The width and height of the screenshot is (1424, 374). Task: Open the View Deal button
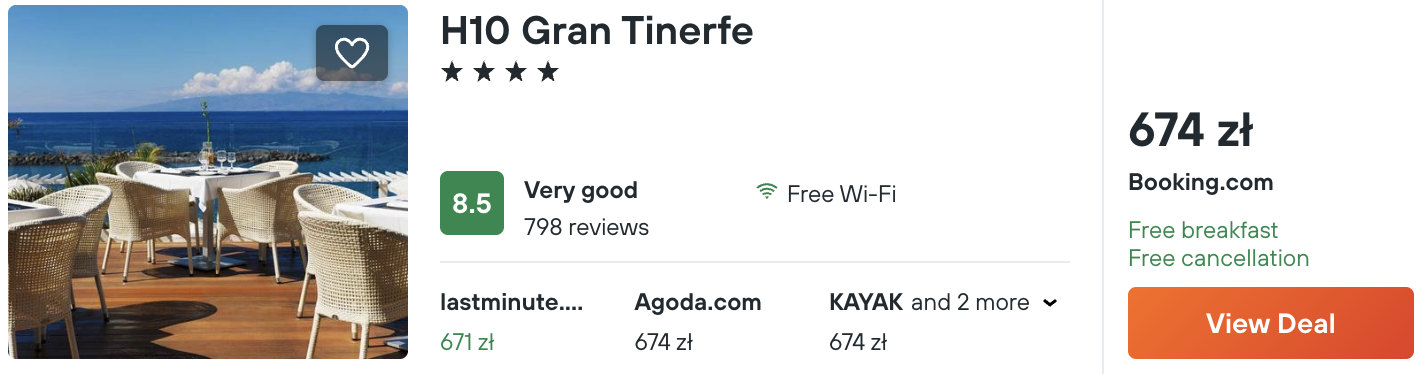pos(1270,323)
